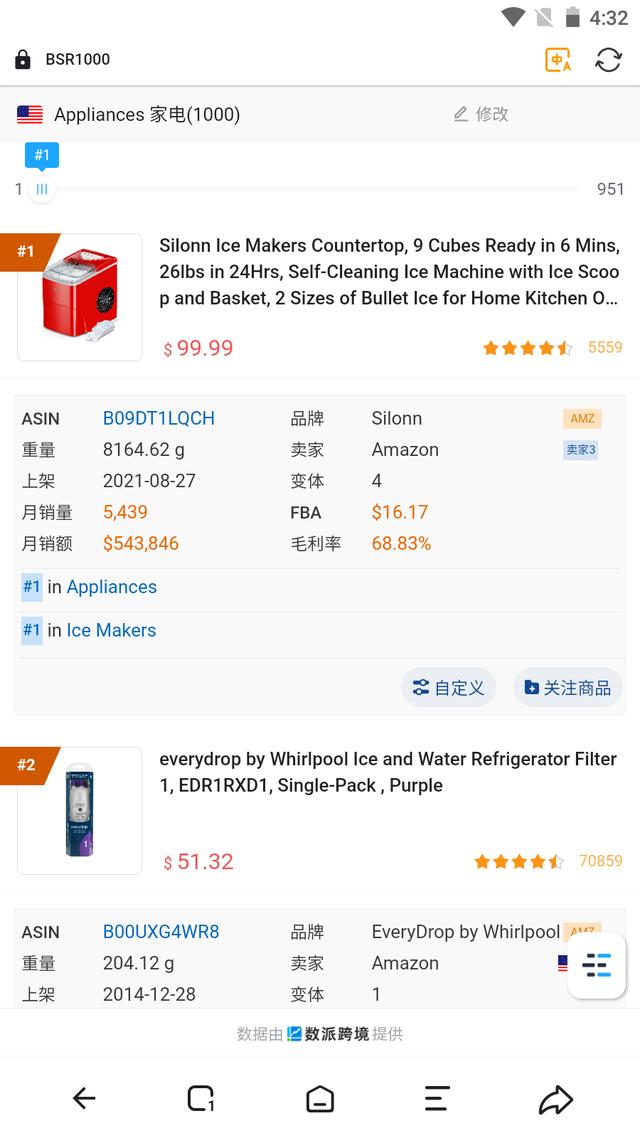Tap 关注商品 to follow the product

[x=568, y=688]
